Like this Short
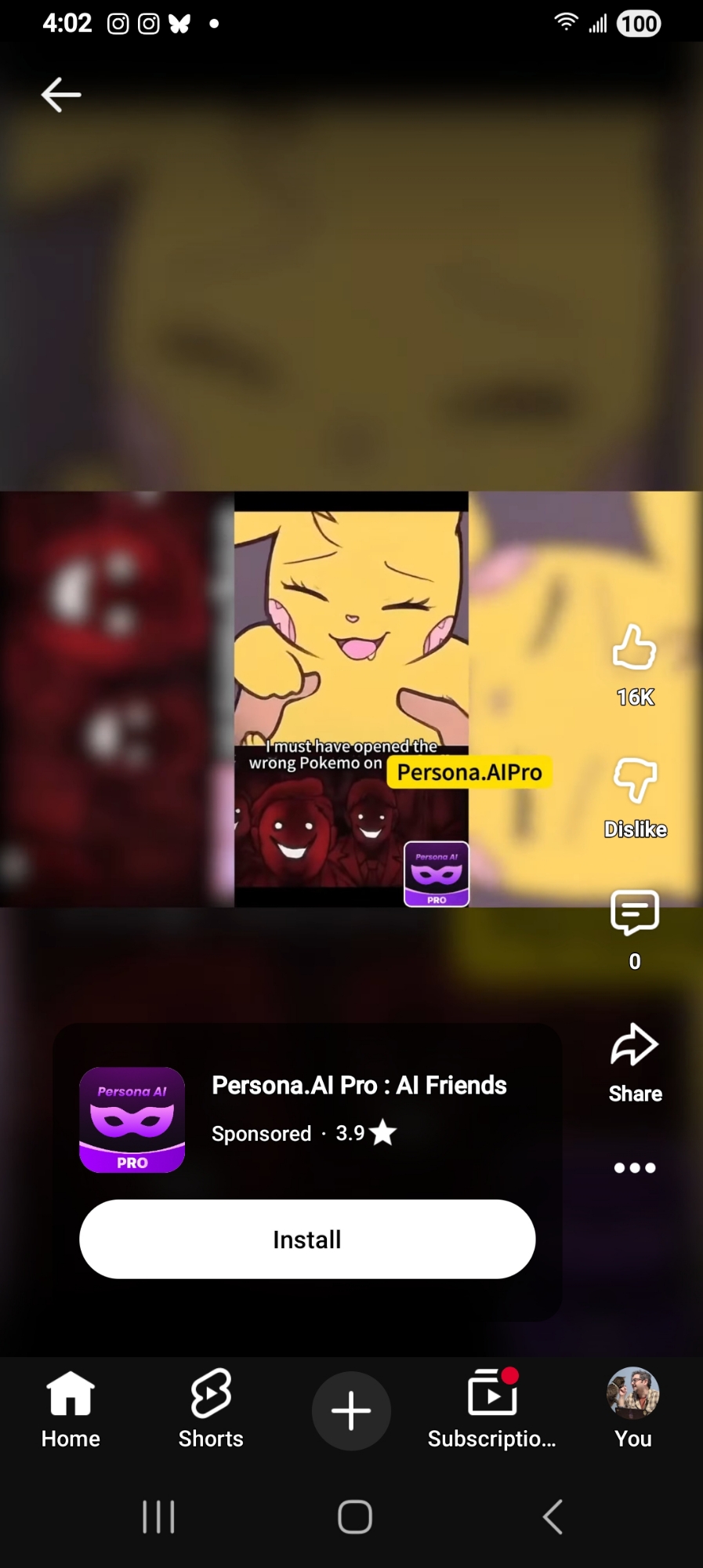 point(634,648)
